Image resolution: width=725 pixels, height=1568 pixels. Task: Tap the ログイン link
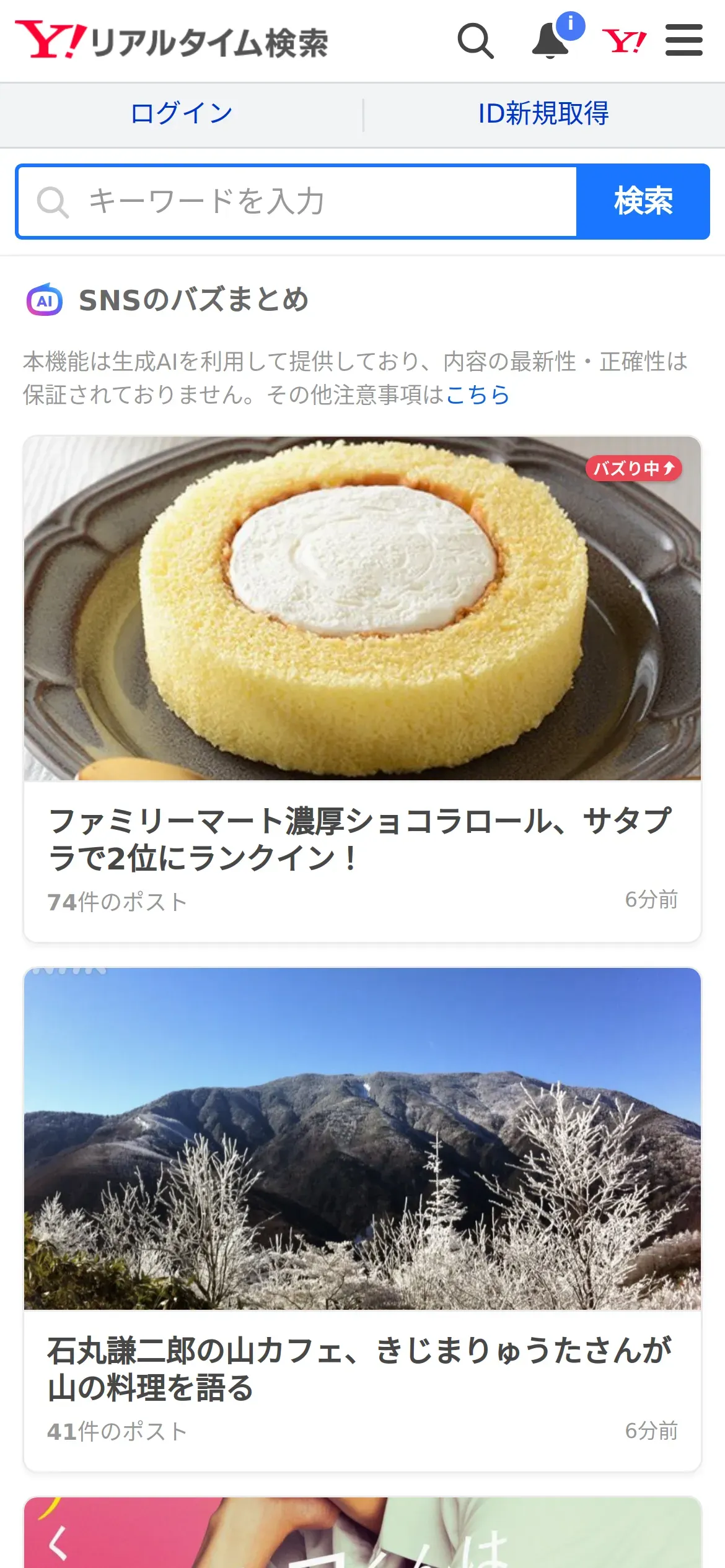(181, 114)
